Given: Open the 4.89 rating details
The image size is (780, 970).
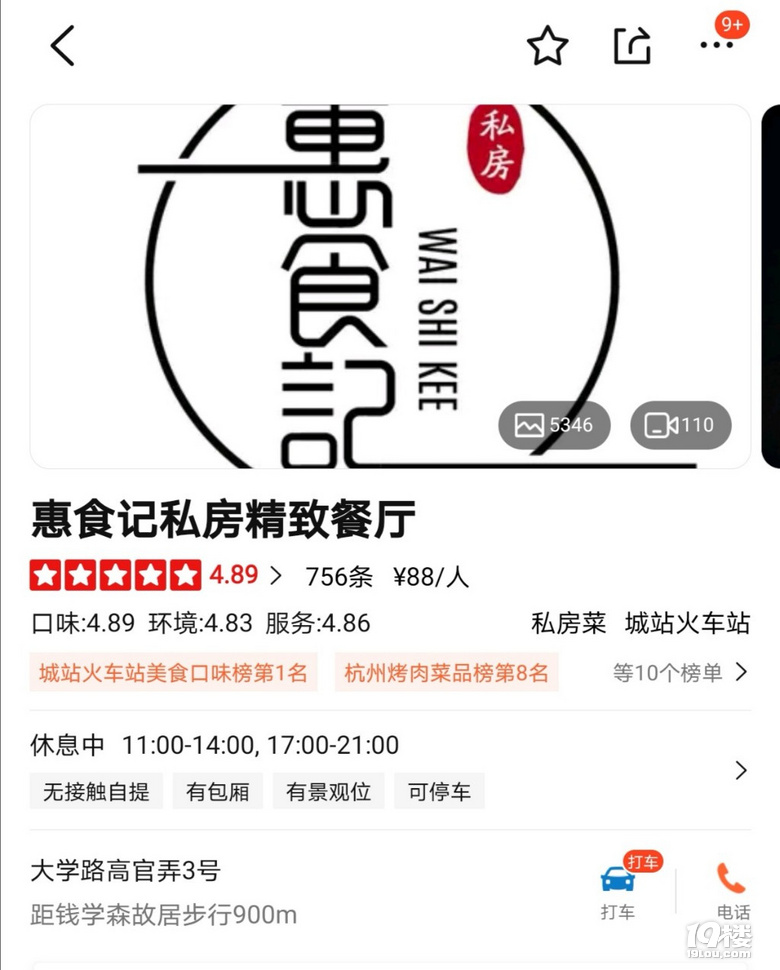Looking at the screenshot, I should pos(245,576).
